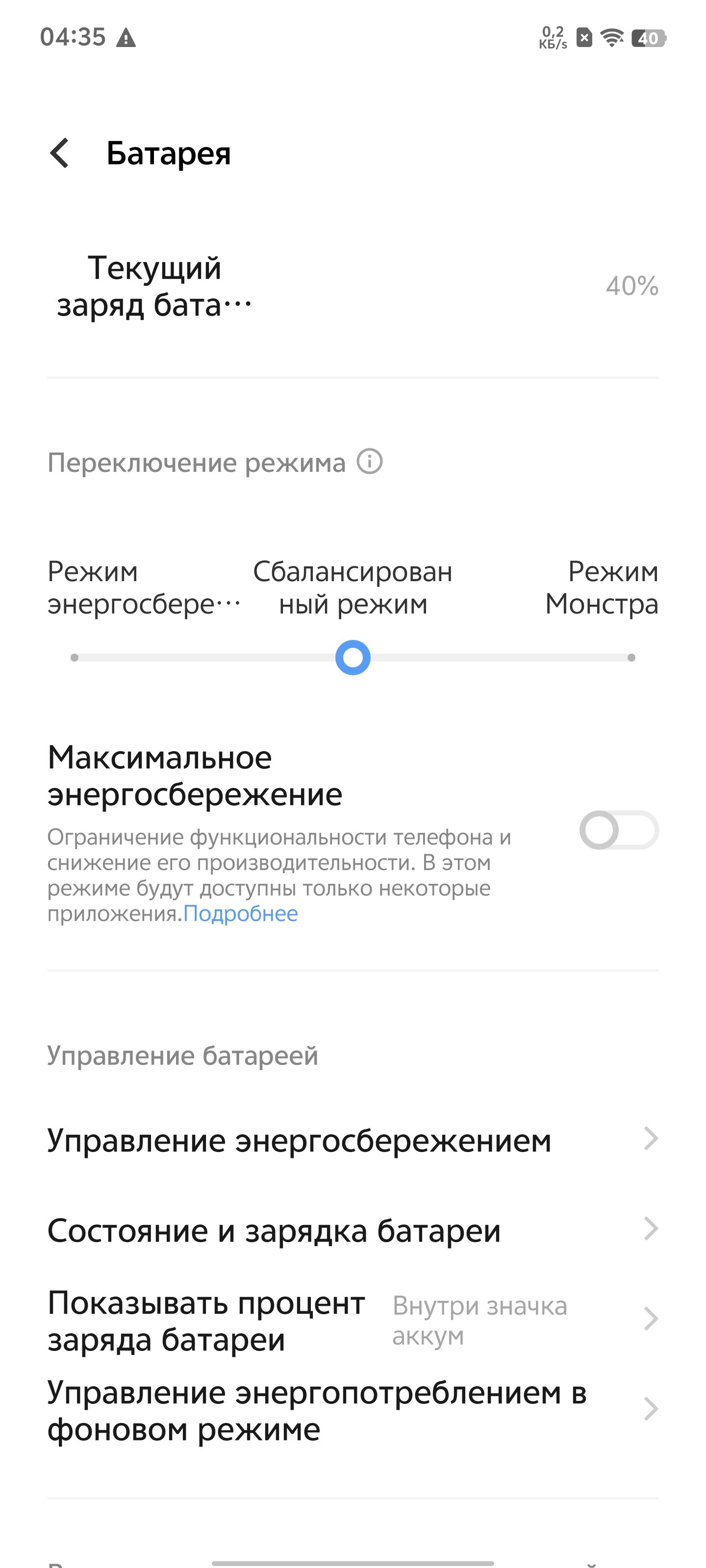Go back from the Батарея screen
706x1568 pixels.
(60, 153)
